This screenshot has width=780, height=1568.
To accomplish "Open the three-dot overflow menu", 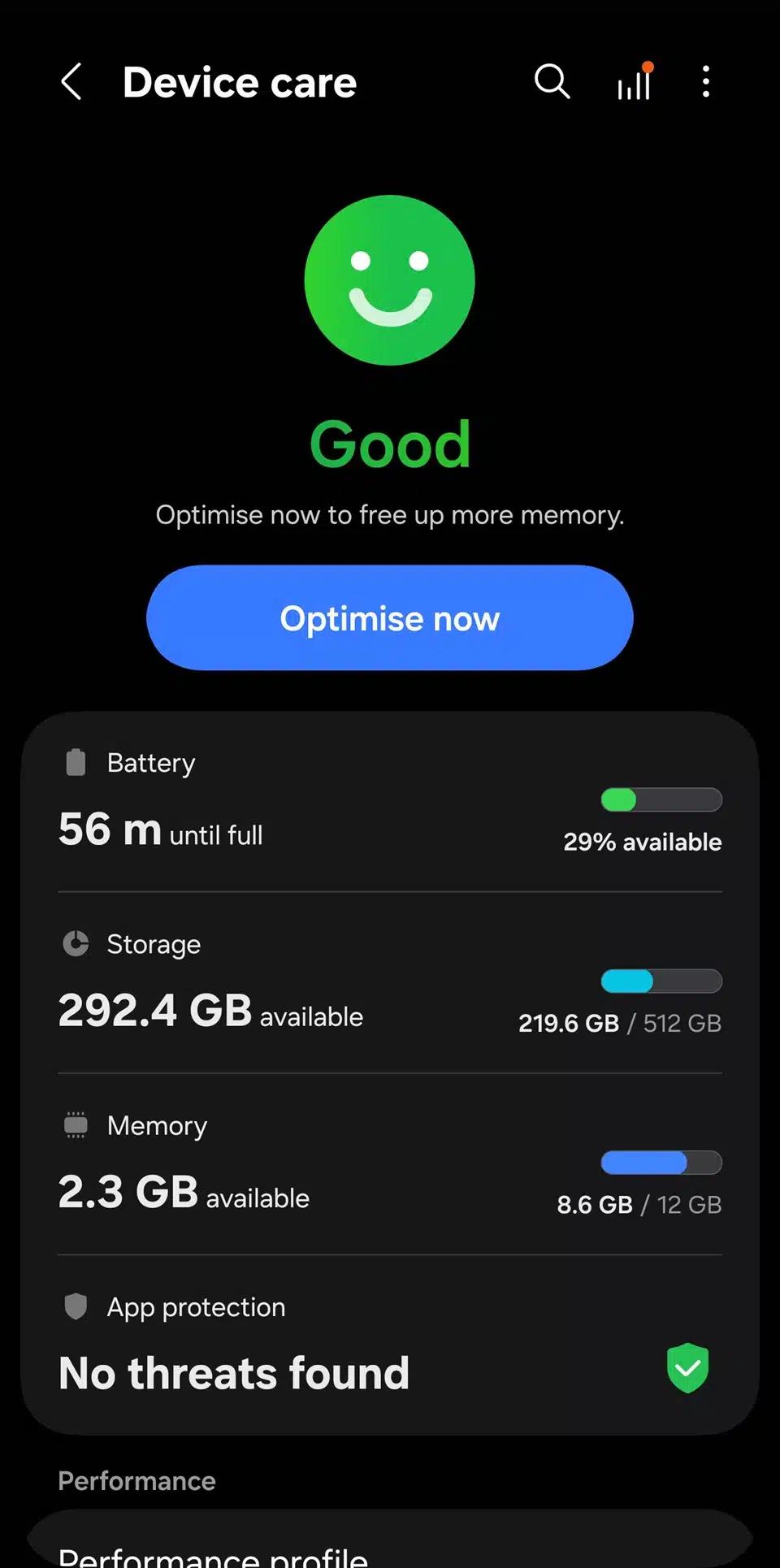I will (x=705, y=82).
